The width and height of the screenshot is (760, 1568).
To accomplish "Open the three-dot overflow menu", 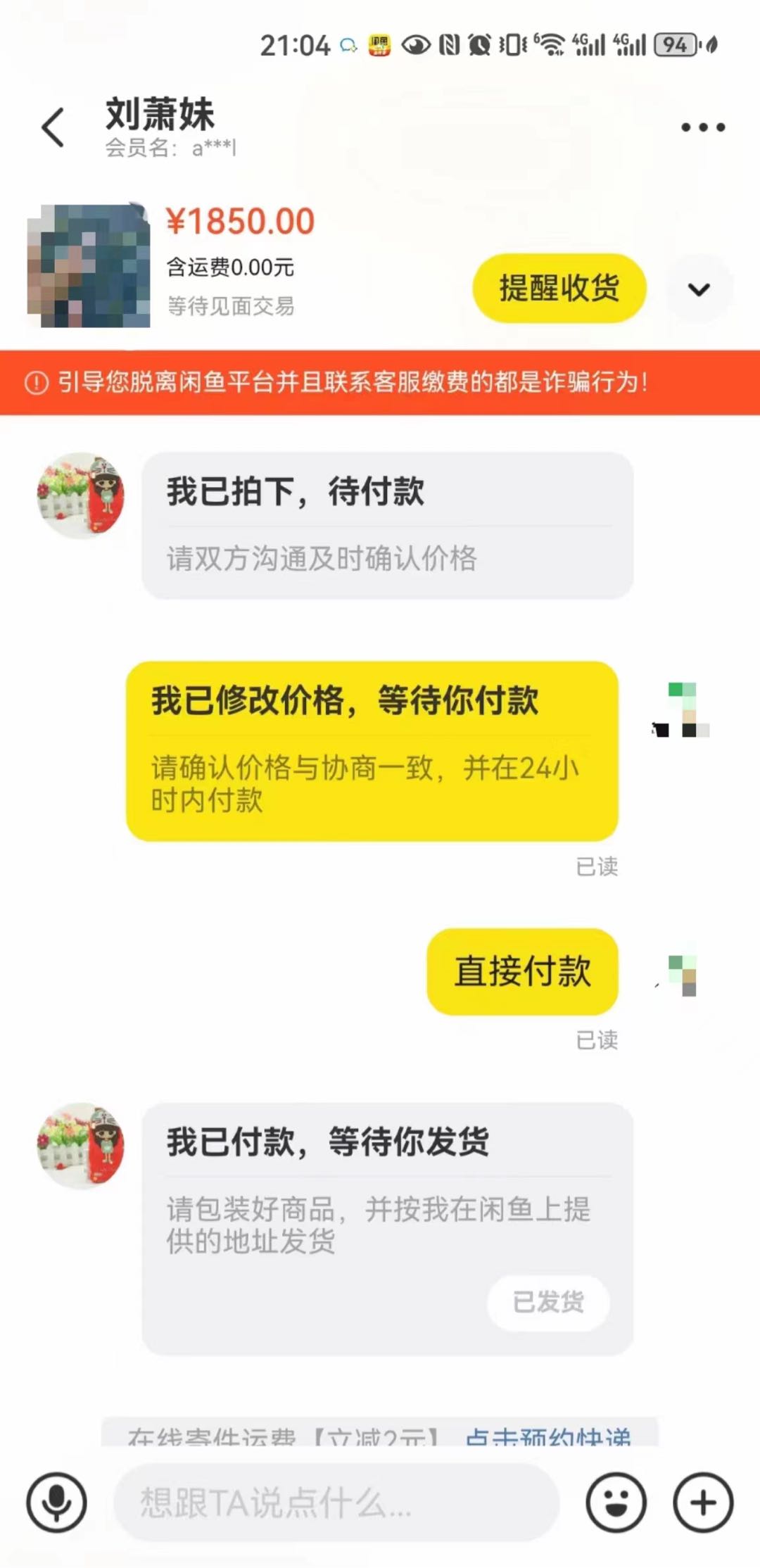I will [702, 127].
